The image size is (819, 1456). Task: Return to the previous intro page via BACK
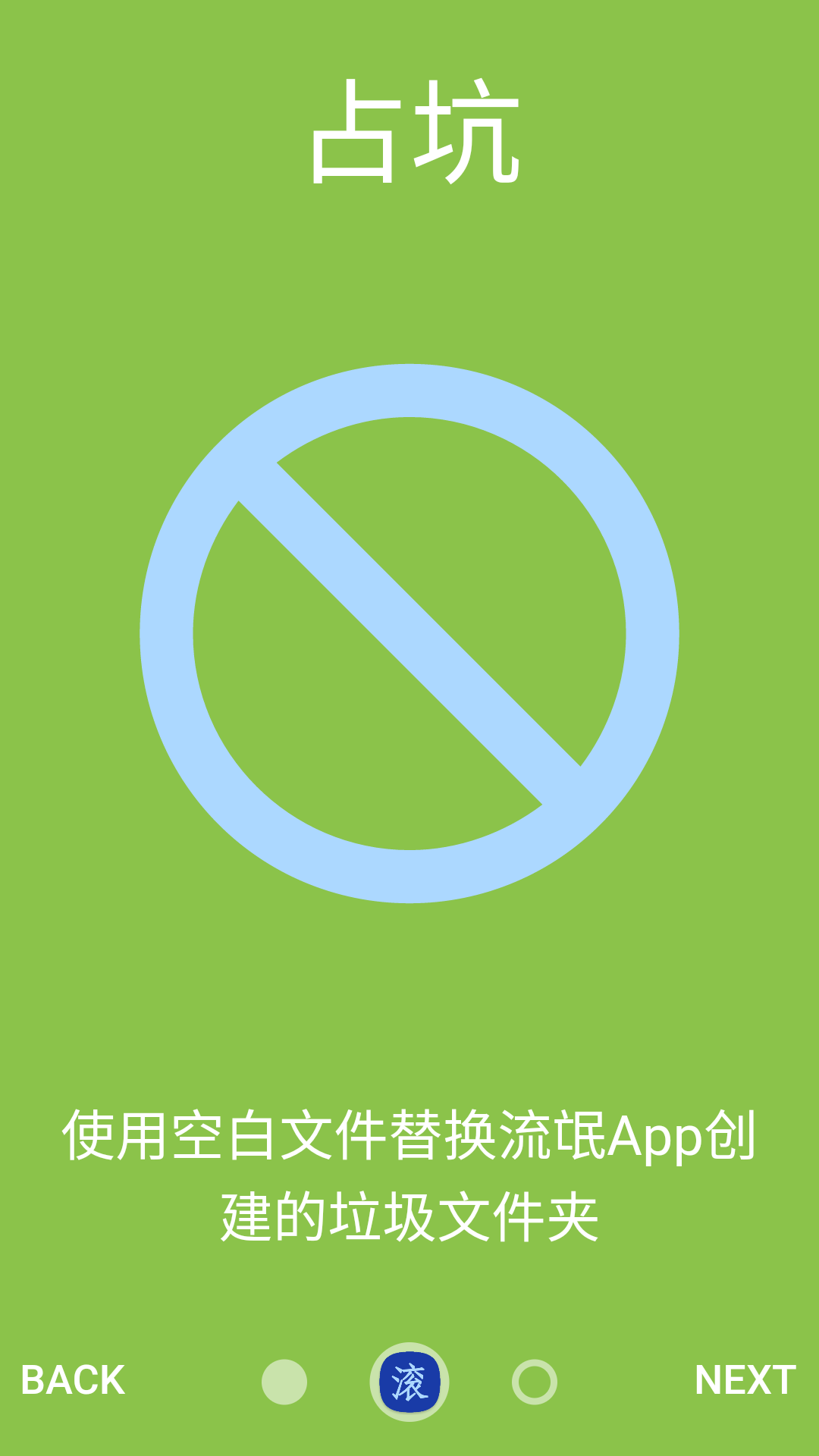73,1379
